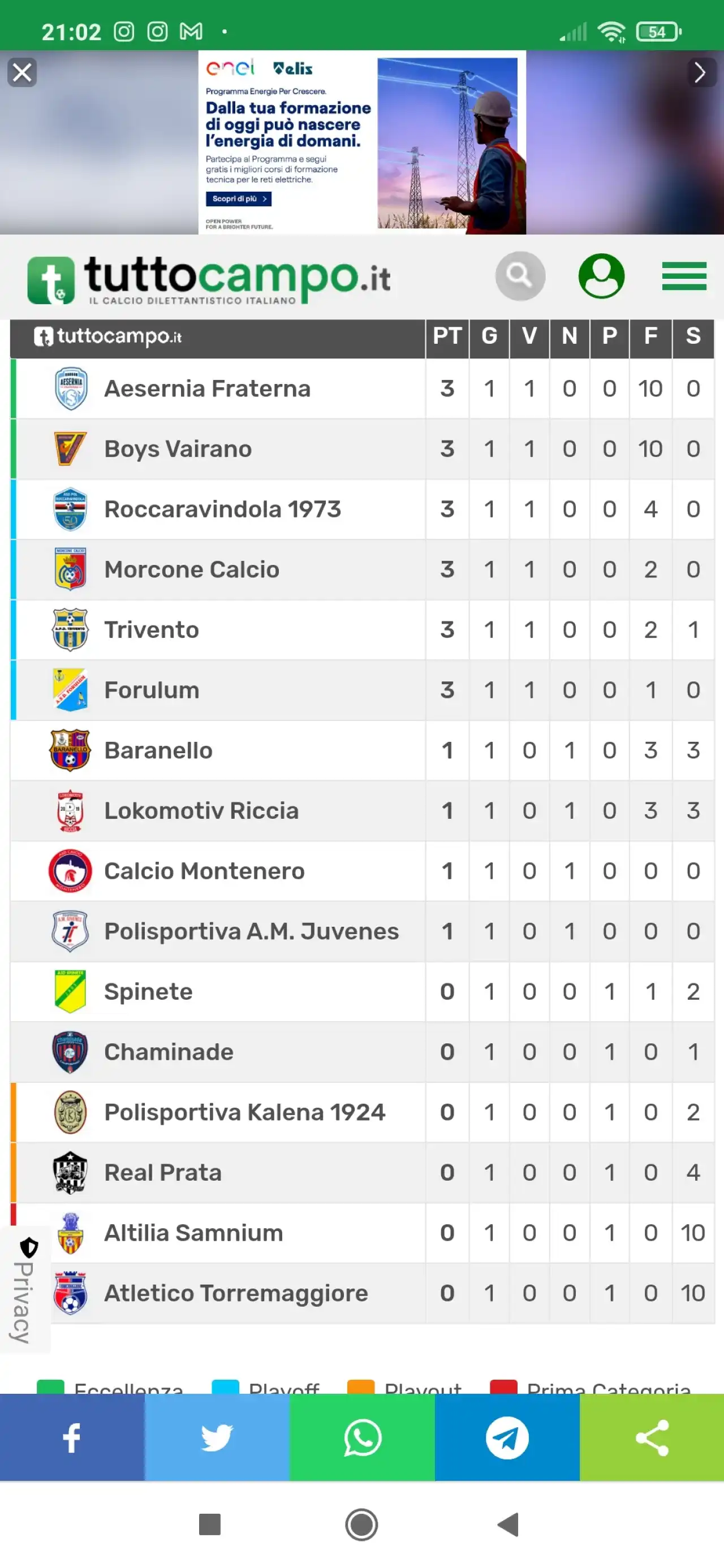
Task: Share the standings via WhatsApp
Action: [x=363, y=1437]
